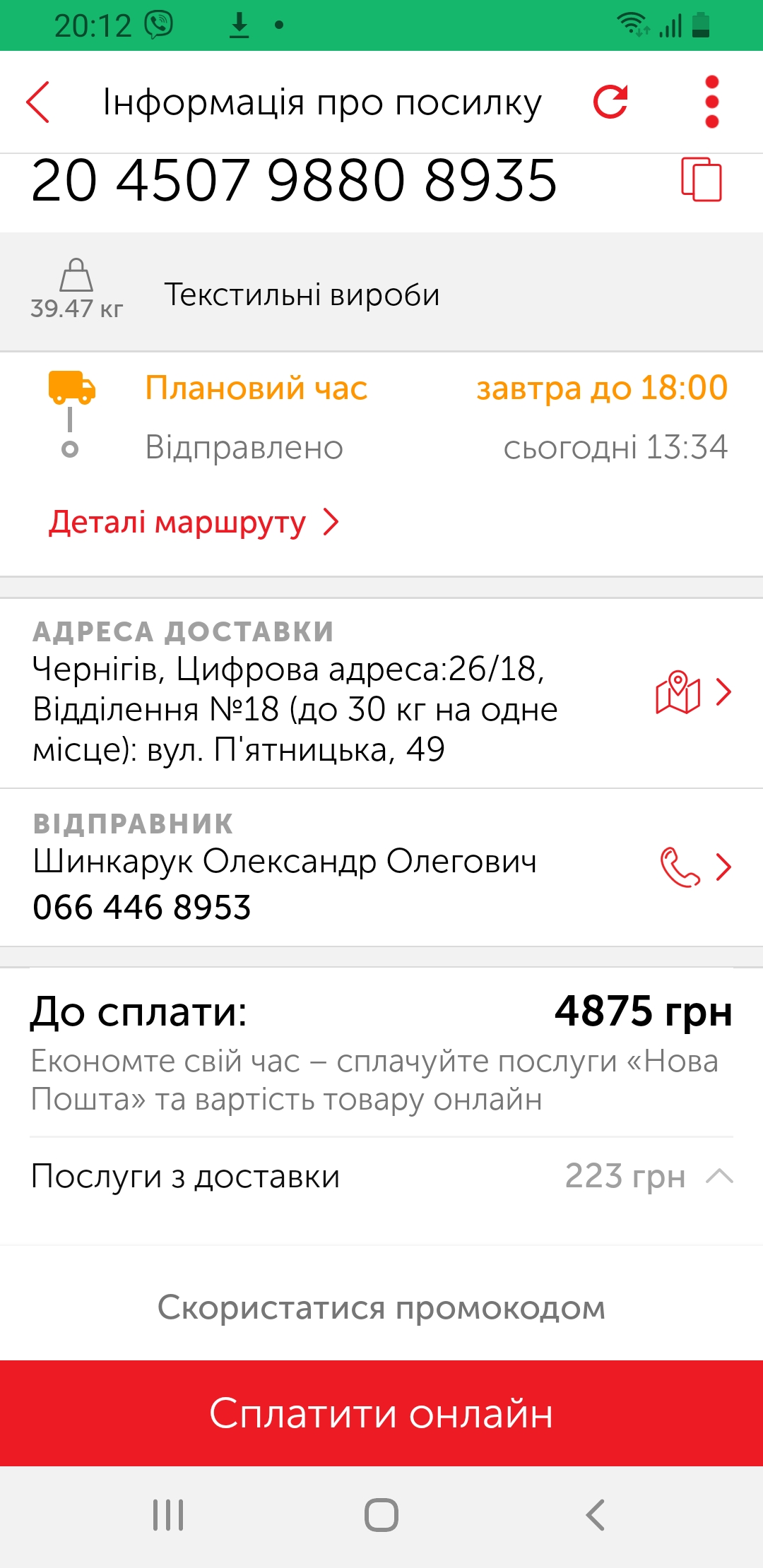Go to the home screen
Image resolution: width=763 pixels, height=1568 pixels.
pos(381,1515)
